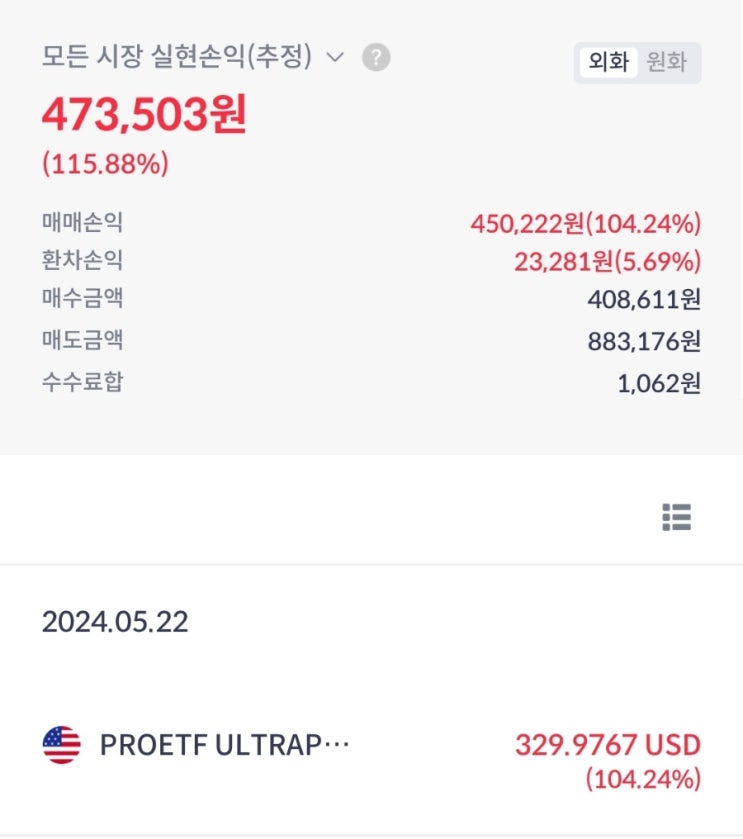This screenshot has height=839, width=743.
Task: Open the question mark help icon
Action: [376, 58]
